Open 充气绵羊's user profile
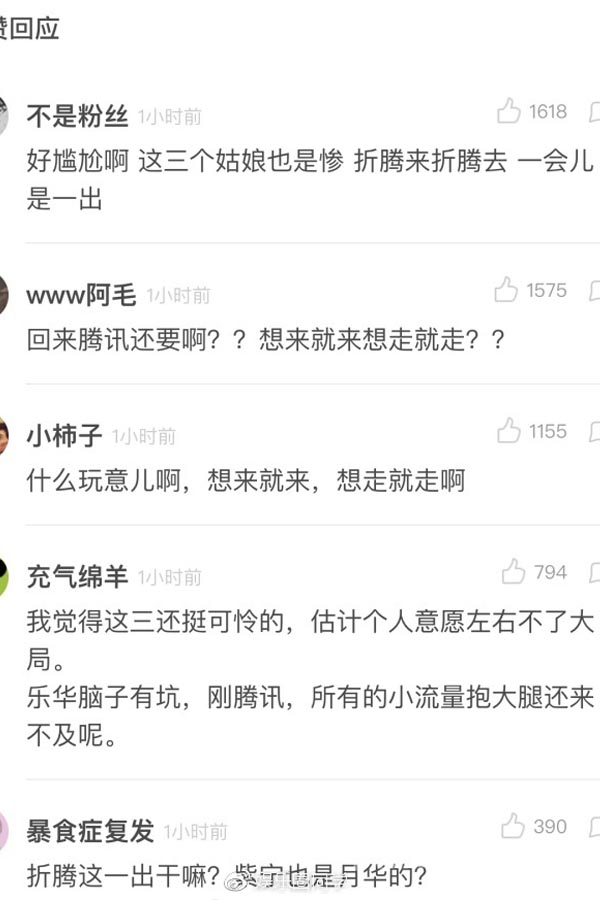 [x=77, y=576]
